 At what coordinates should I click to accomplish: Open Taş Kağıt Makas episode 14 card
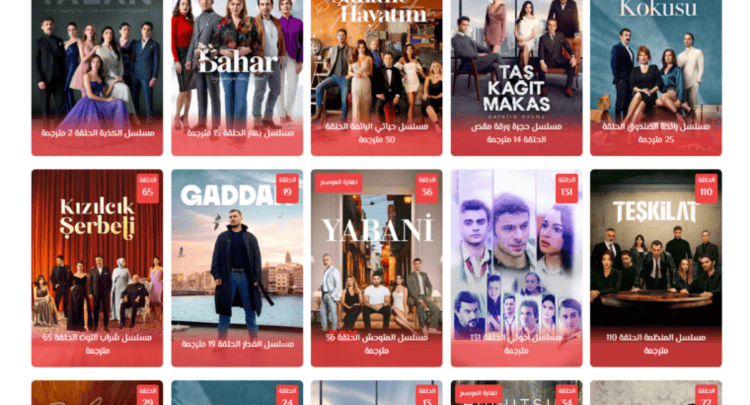click(516, 70)
